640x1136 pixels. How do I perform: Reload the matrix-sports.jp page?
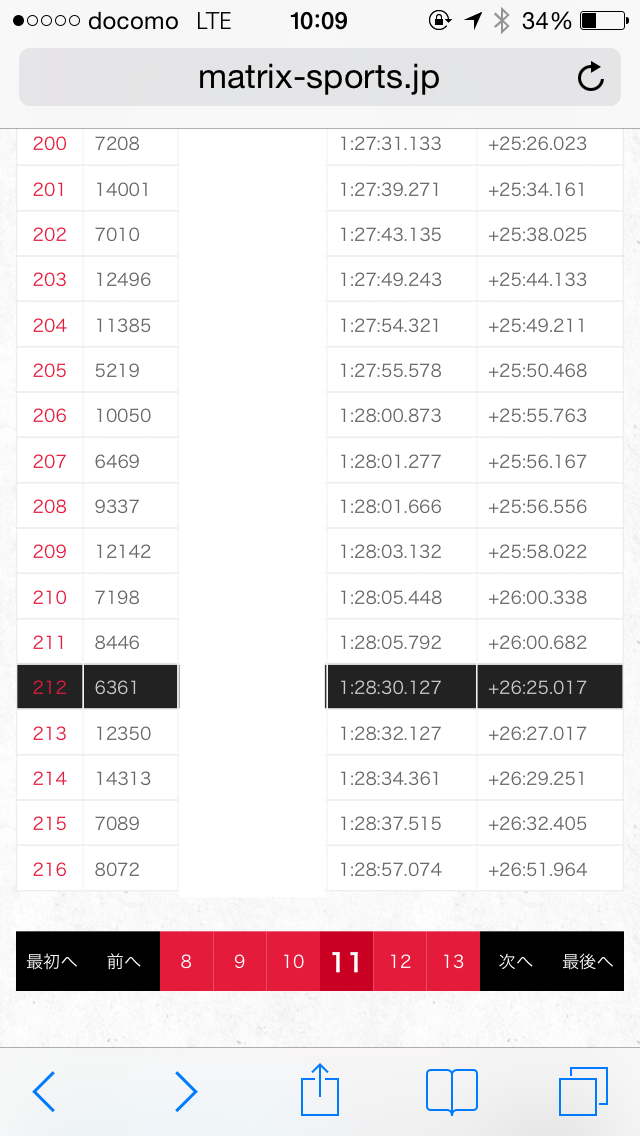(x=591, y=77)
